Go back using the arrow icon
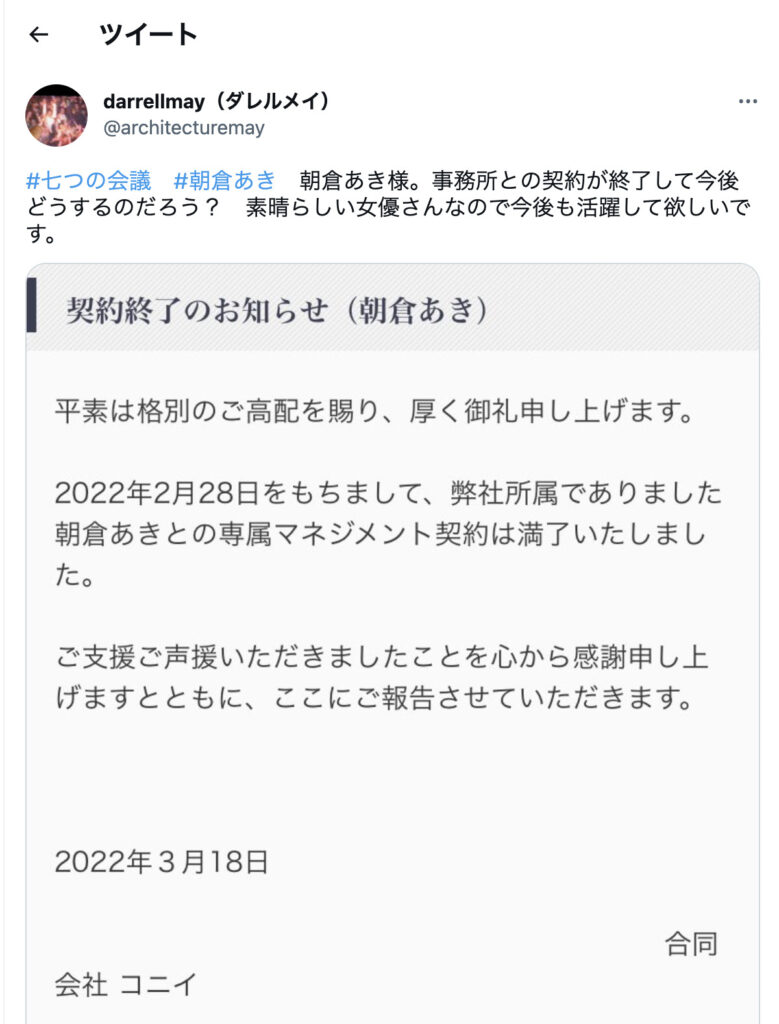This screenshot has height=1024, width=779. (39, 35)
